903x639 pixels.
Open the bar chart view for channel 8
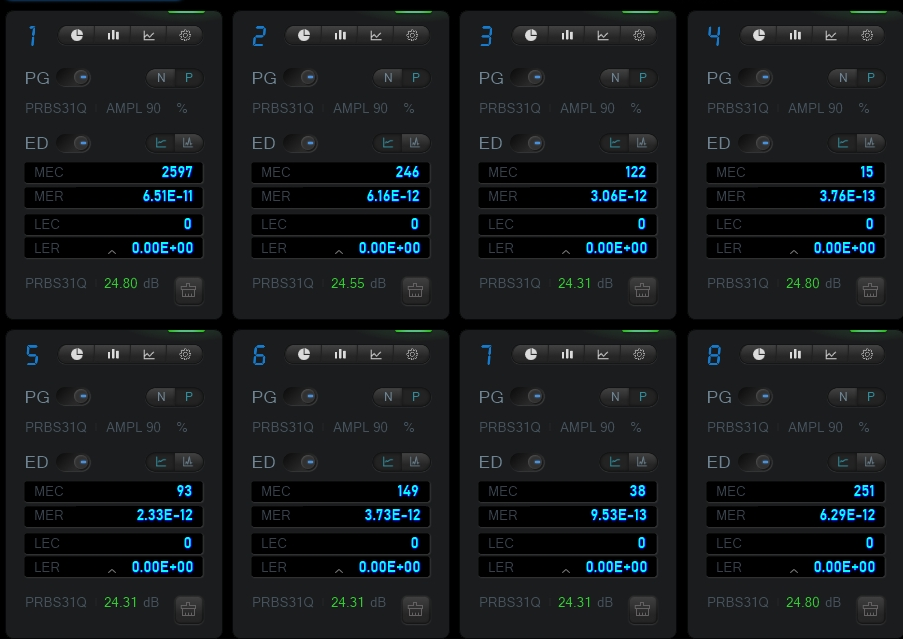coord(795,354)
